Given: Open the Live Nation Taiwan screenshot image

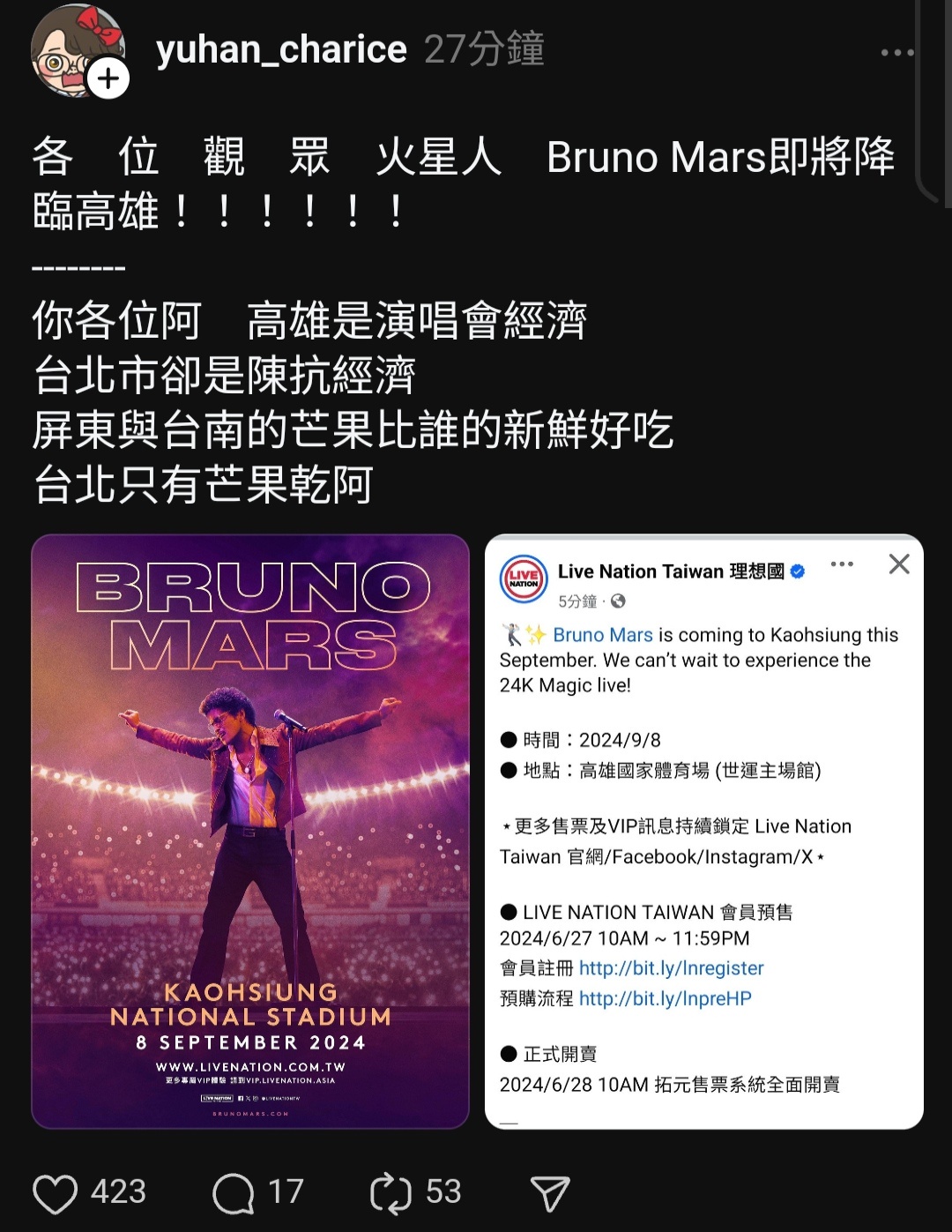Looking at the screenshot, I should tap(703, 831).
